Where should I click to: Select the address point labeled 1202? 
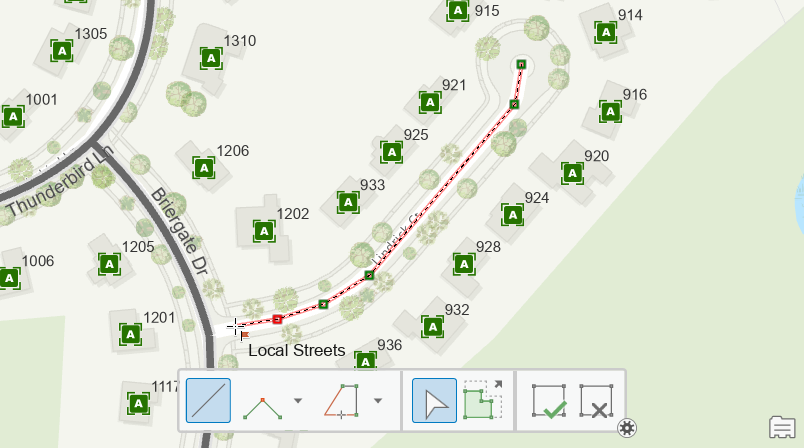[265, 231]
